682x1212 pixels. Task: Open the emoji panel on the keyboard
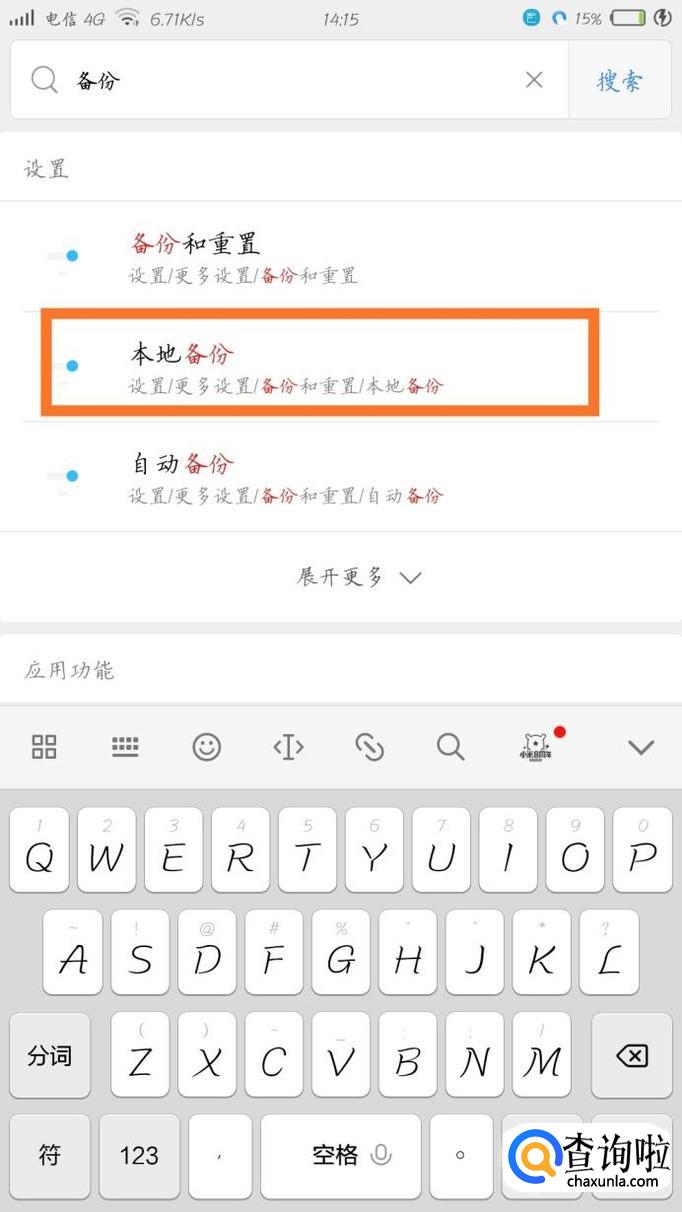[206, 747]
